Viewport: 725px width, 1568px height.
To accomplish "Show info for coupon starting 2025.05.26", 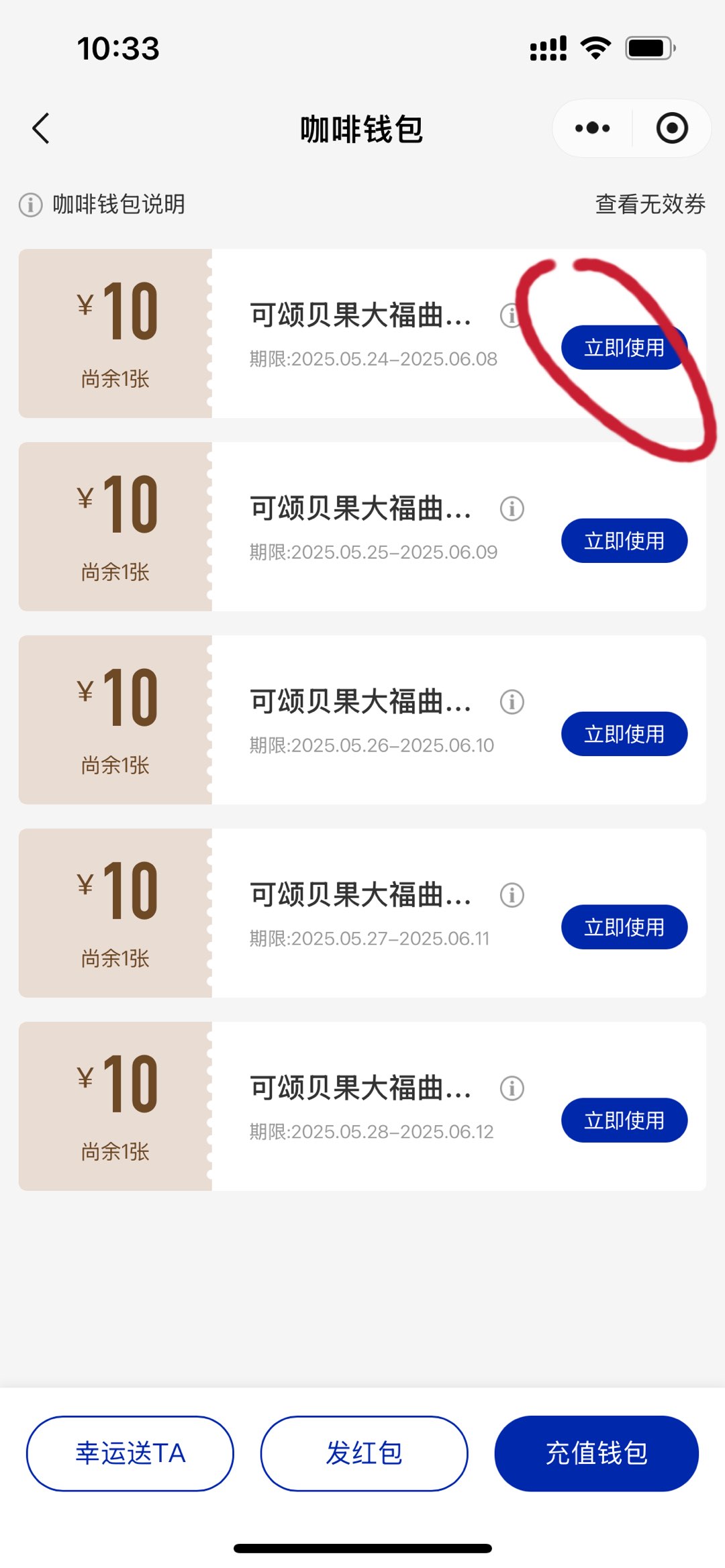I will click(x=512, y=702).
